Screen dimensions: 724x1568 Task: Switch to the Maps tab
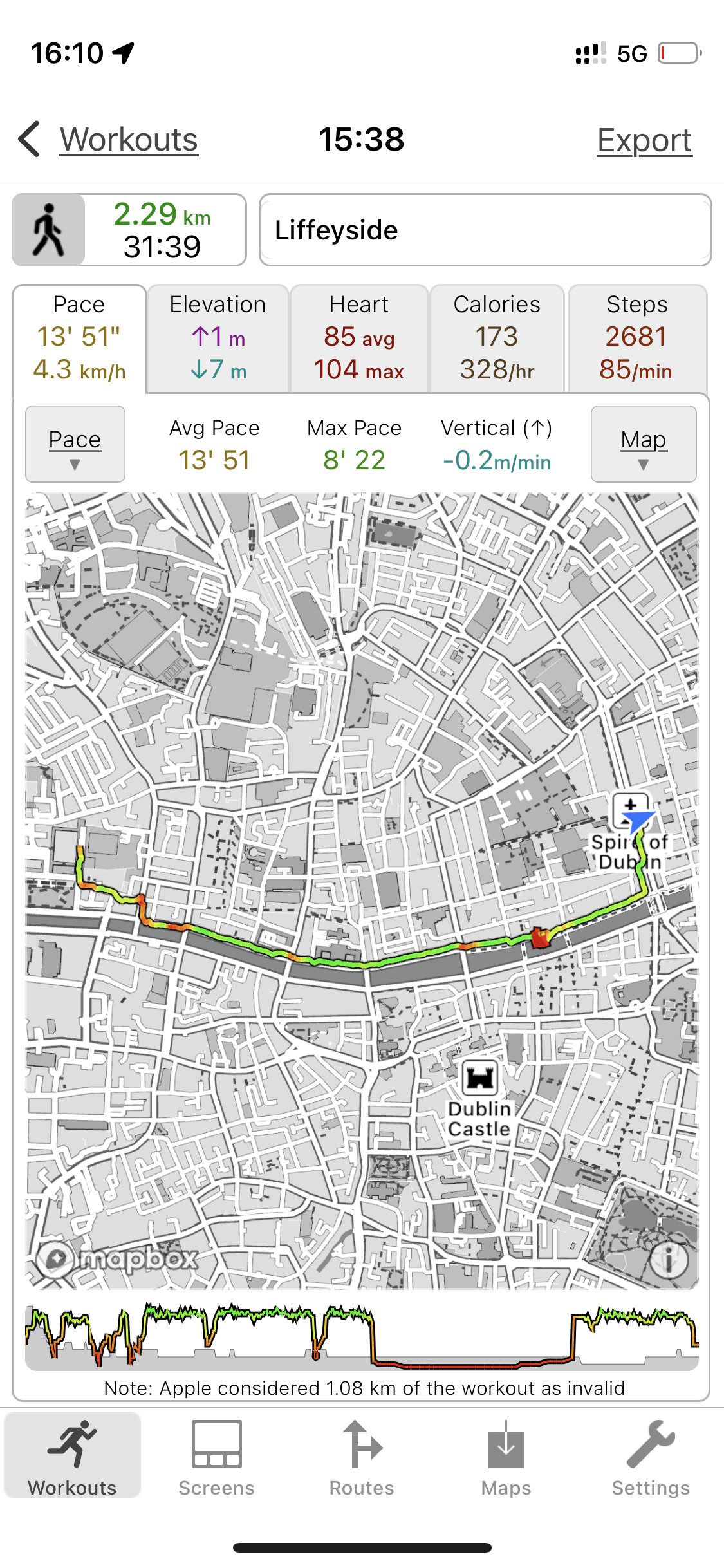pyautogui.click(x=506, y=1459)
